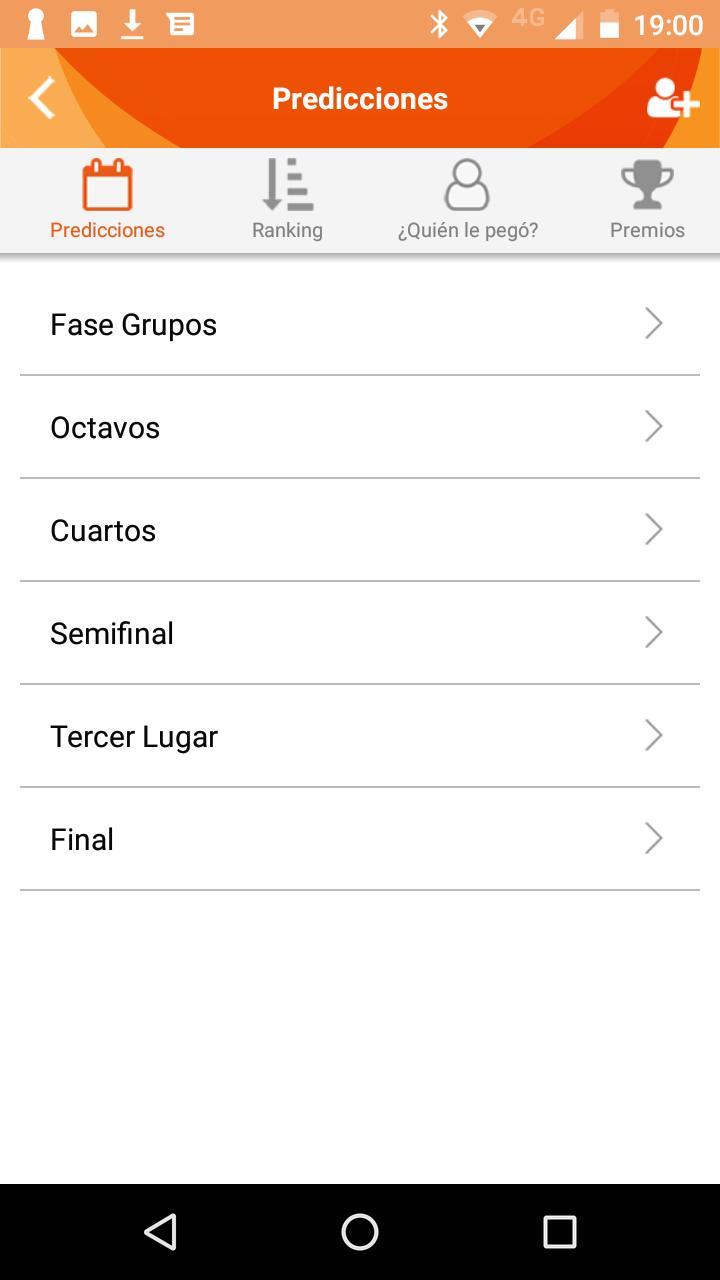The width and height of the screenshot is (720, 1280).
Task: Open the Ranking sort icon
Action: (287, 184)
